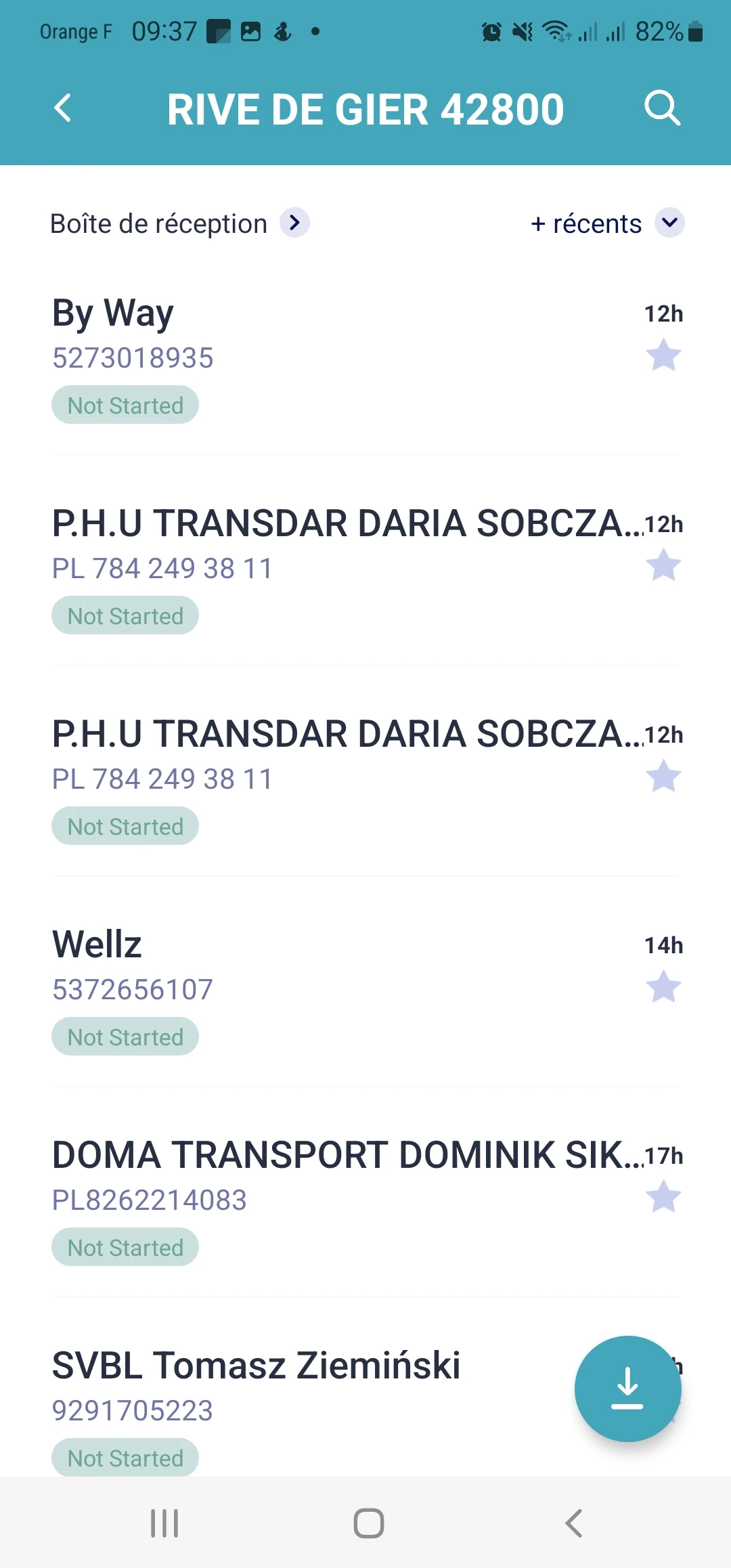Open the Boîte de réception chevron

click(x=294, y=223)
